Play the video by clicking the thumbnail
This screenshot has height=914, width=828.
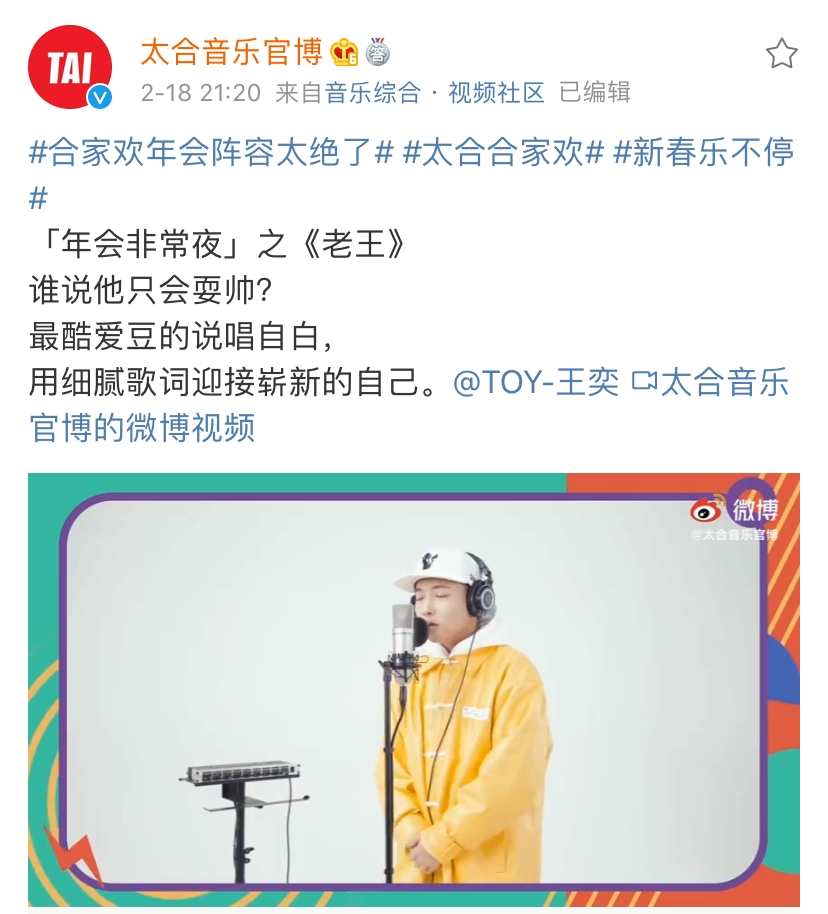(414, 690)
